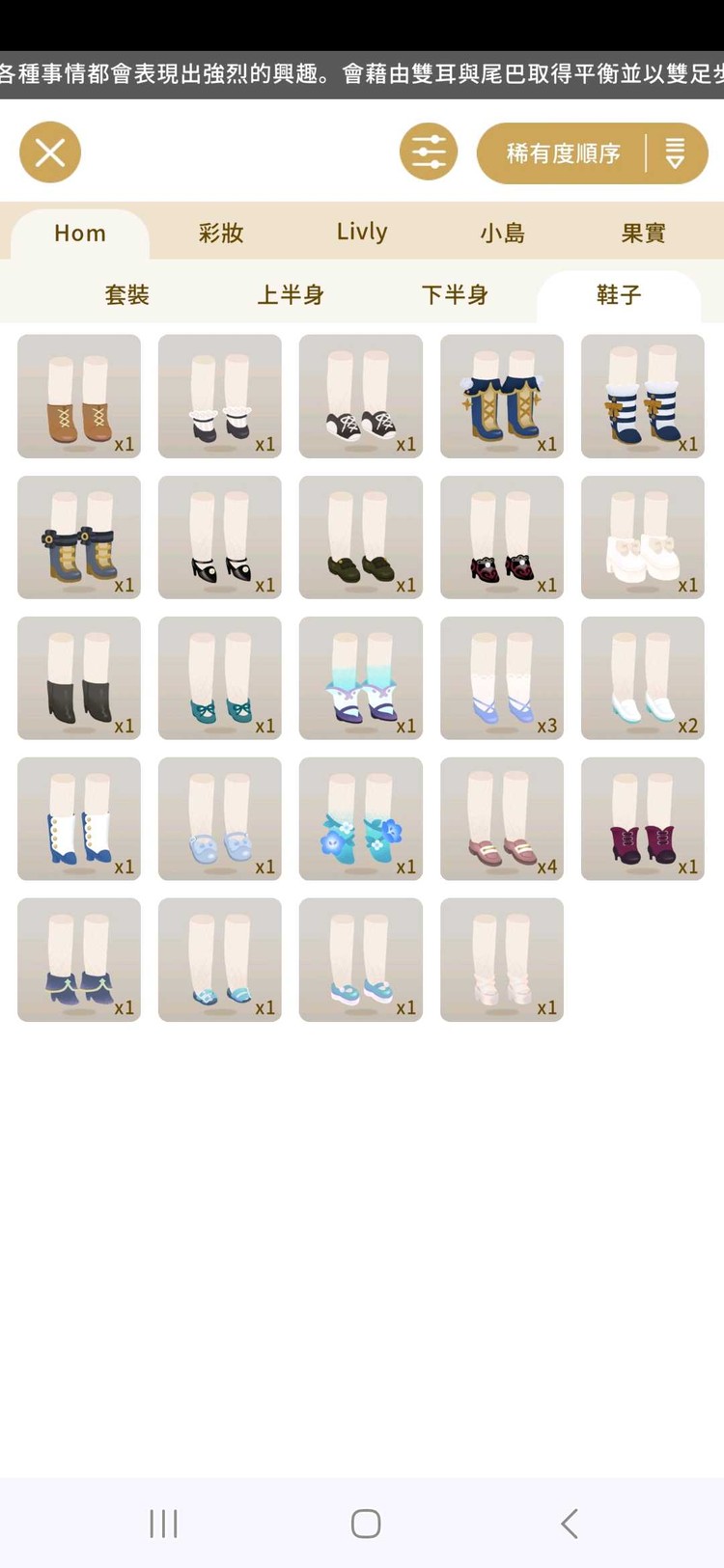Switch to the Livly tab
Viewport: 724px width, 1568px height.
[x=362, y=233]
